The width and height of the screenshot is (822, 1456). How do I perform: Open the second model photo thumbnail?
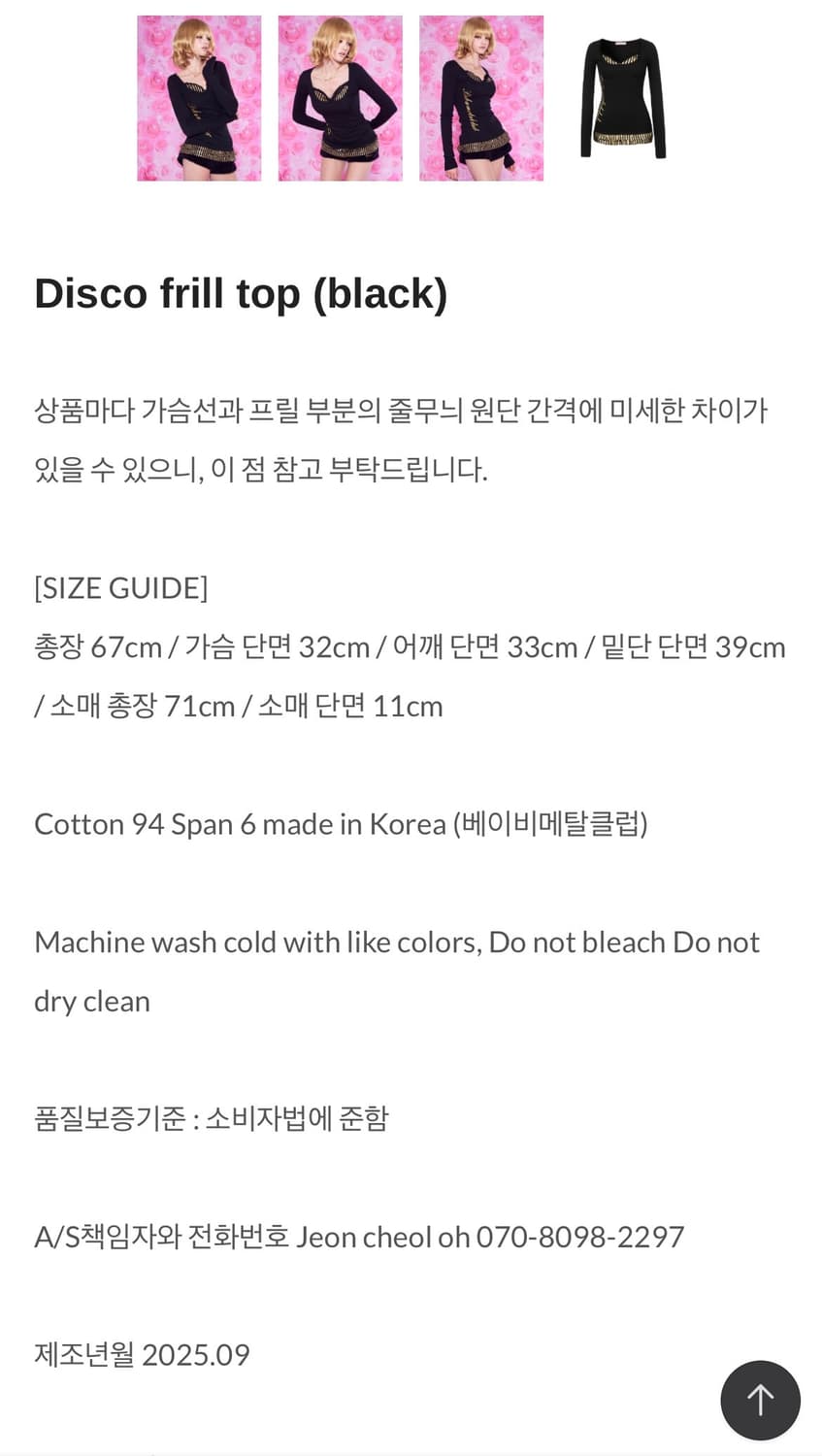point(340,97)
